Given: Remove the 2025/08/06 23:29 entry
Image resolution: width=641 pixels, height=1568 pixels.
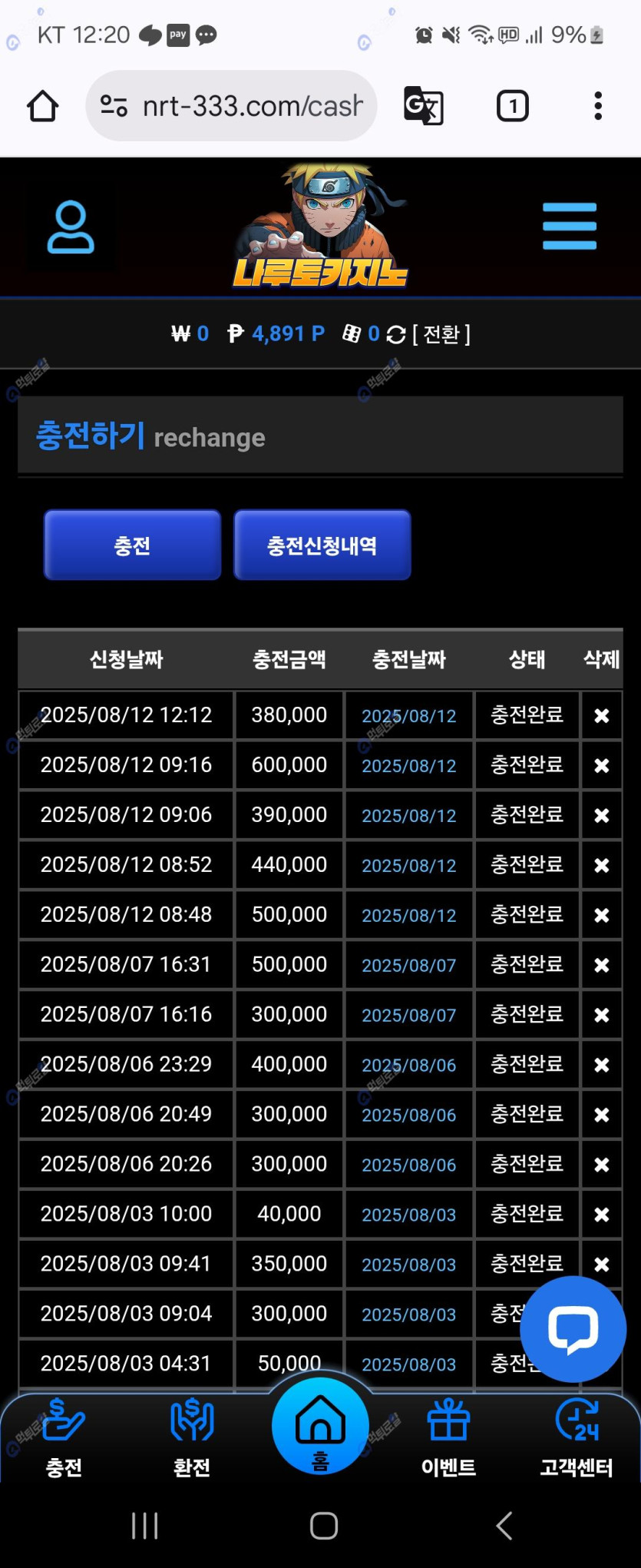Looking at the screenshot, I should (x=602, y=1065).
